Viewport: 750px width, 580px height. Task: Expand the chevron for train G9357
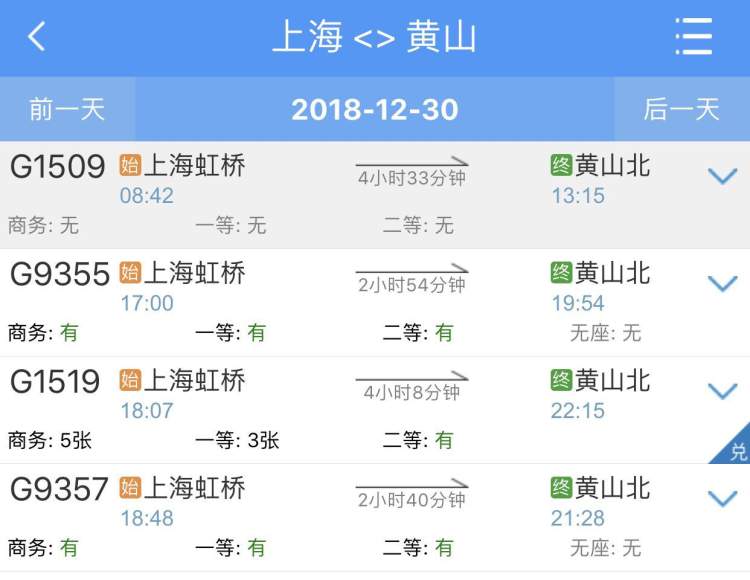[722, 498]
